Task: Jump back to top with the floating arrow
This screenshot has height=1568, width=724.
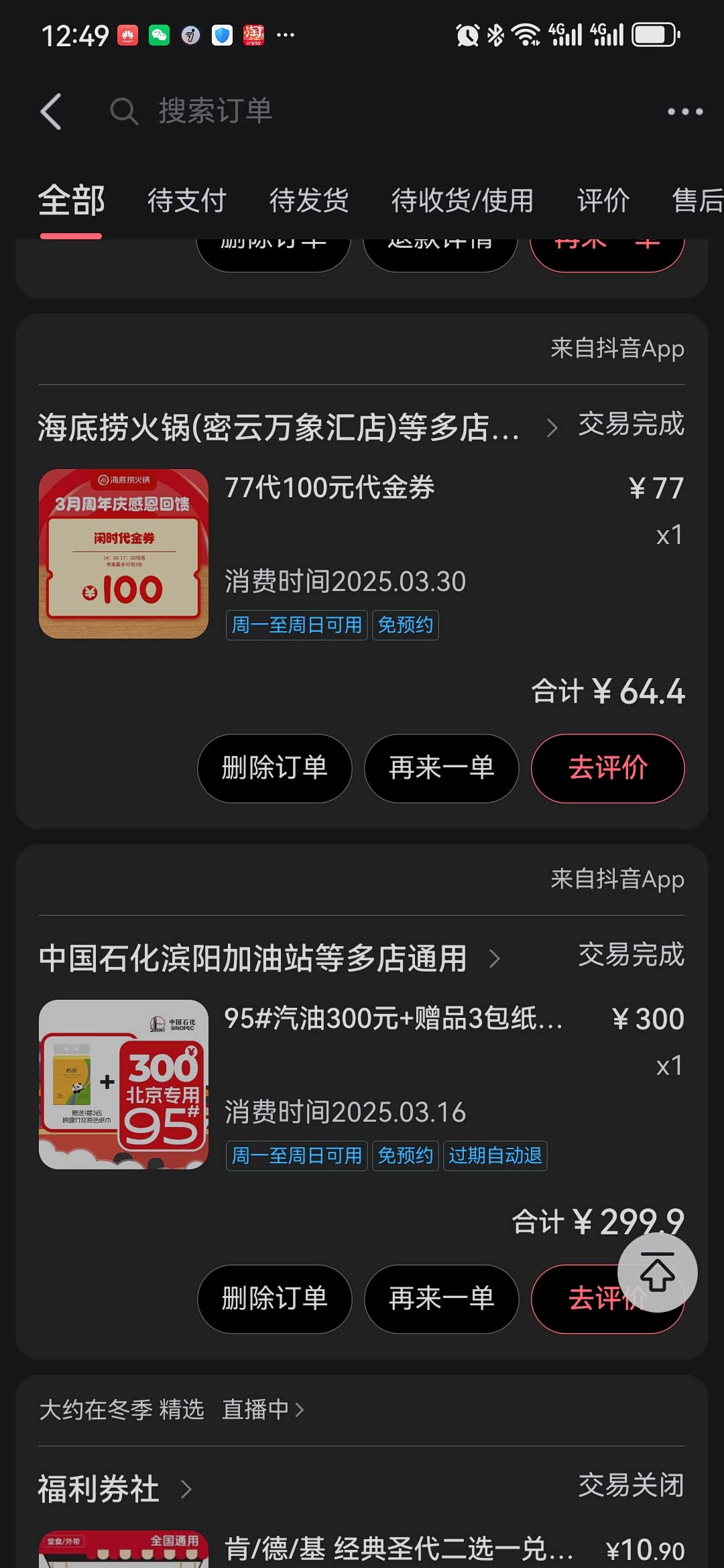Action: pos(657,1272)
